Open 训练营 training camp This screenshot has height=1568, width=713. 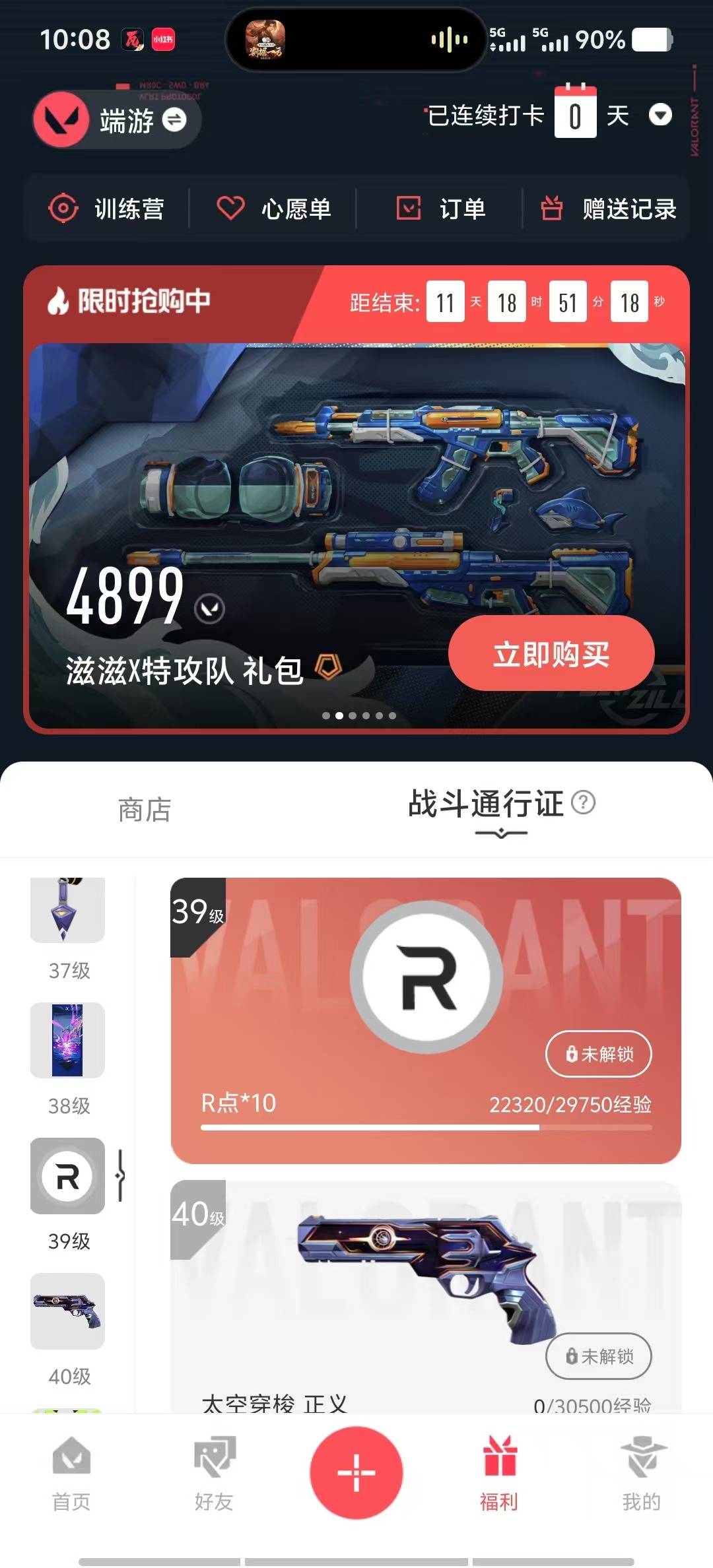(x=106, y=209)
